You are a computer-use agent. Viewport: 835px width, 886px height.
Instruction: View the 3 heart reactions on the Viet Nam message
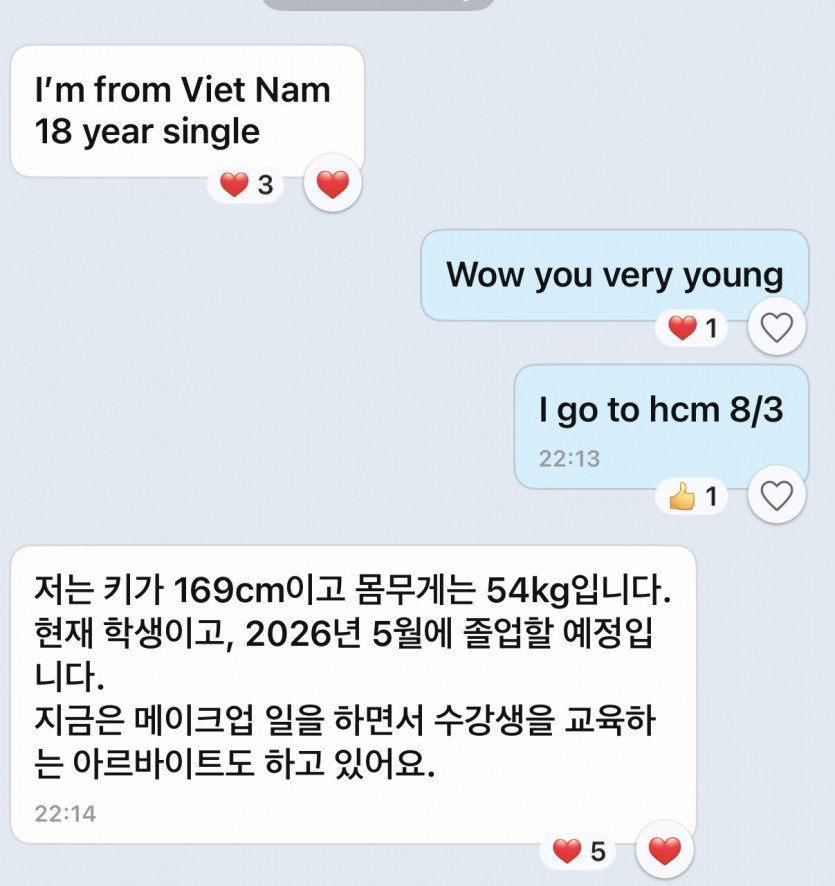click(x=246, y=185)
